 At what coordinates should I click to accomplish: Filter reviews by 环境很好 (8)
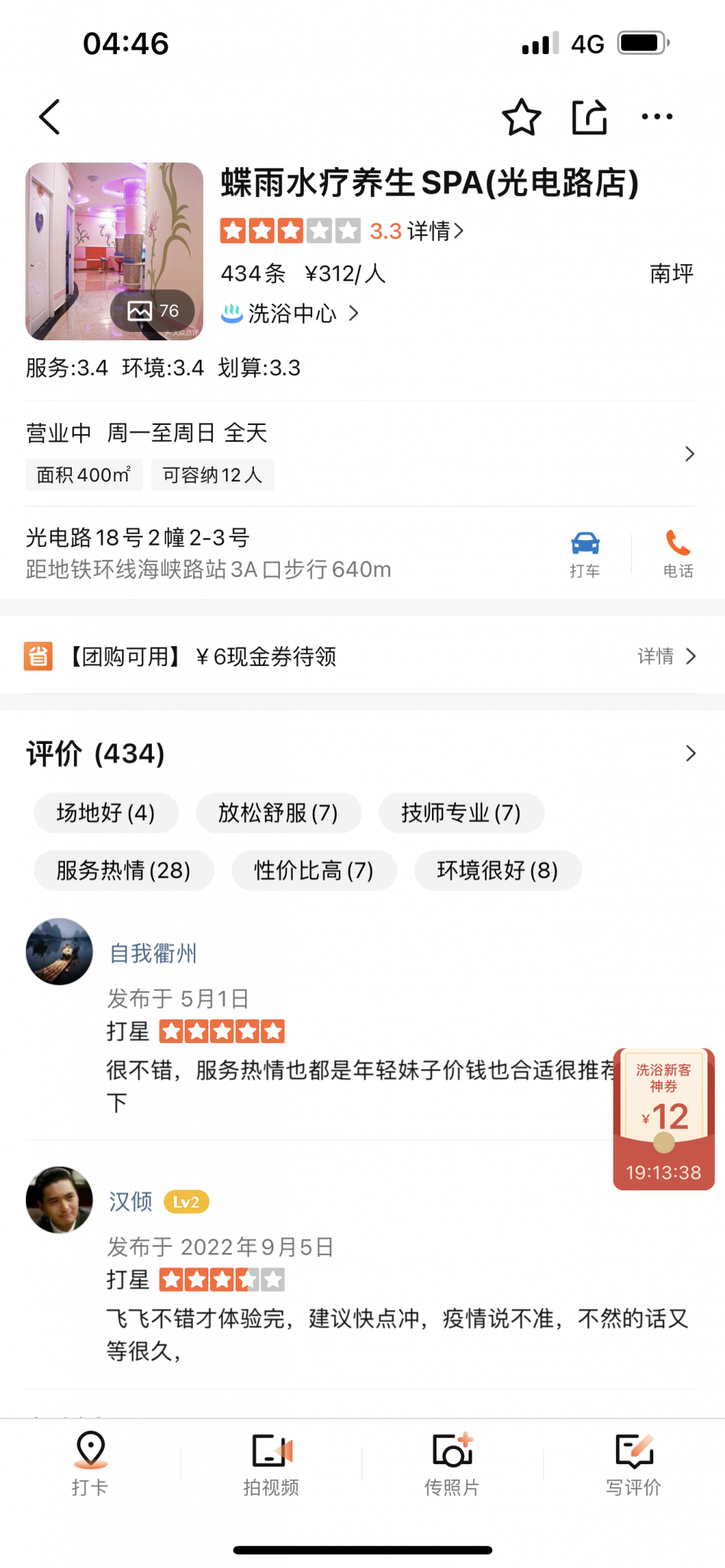(x=498, y=871)
